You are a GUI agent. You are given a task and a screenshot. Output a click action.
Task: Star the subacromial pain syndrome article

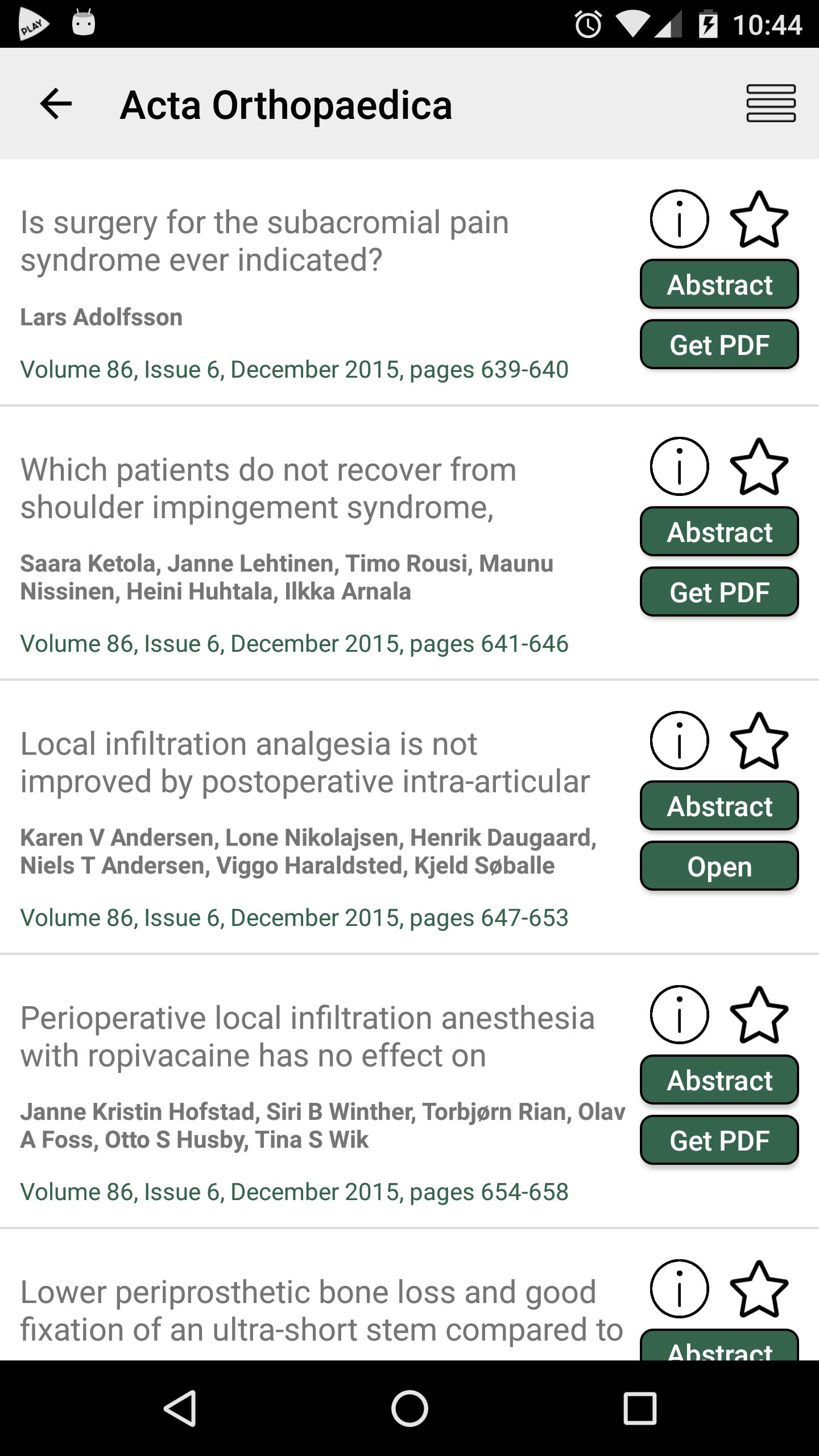tap(759, 219)
